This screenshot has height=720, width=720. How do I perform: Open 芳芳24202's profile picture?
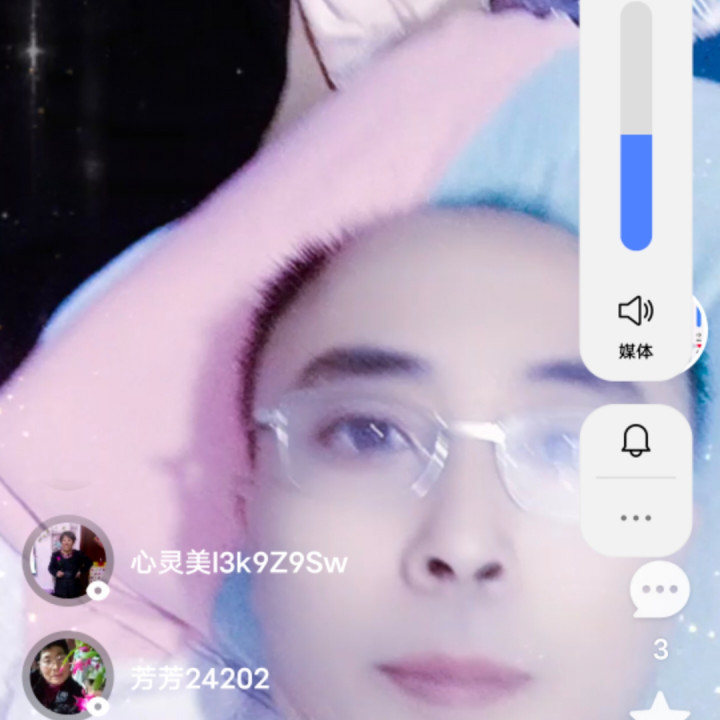68,676
